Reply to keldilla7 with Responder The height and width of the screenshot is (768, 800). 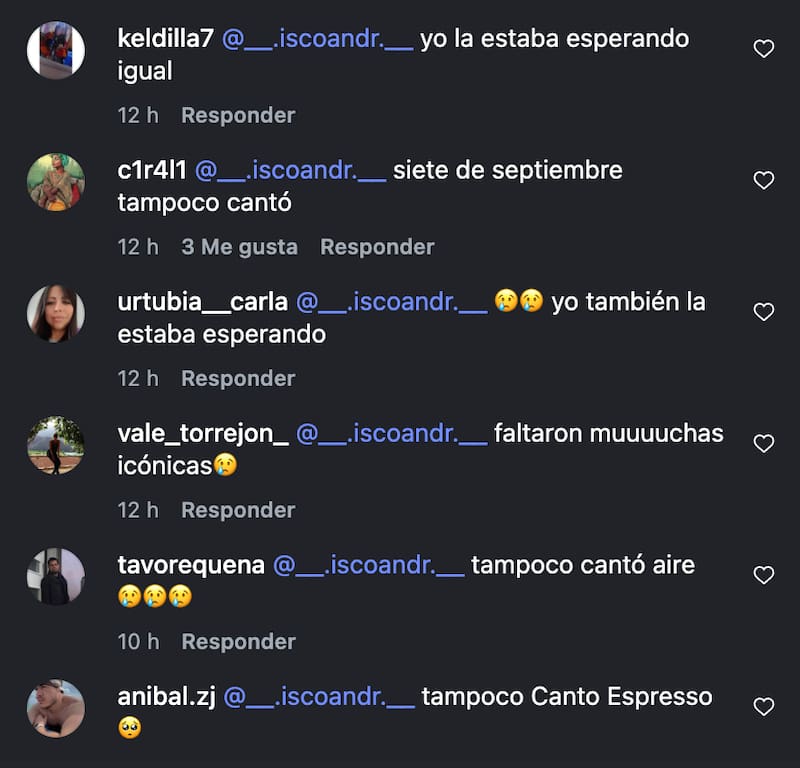pyautogui.click(x=238, y=115)
